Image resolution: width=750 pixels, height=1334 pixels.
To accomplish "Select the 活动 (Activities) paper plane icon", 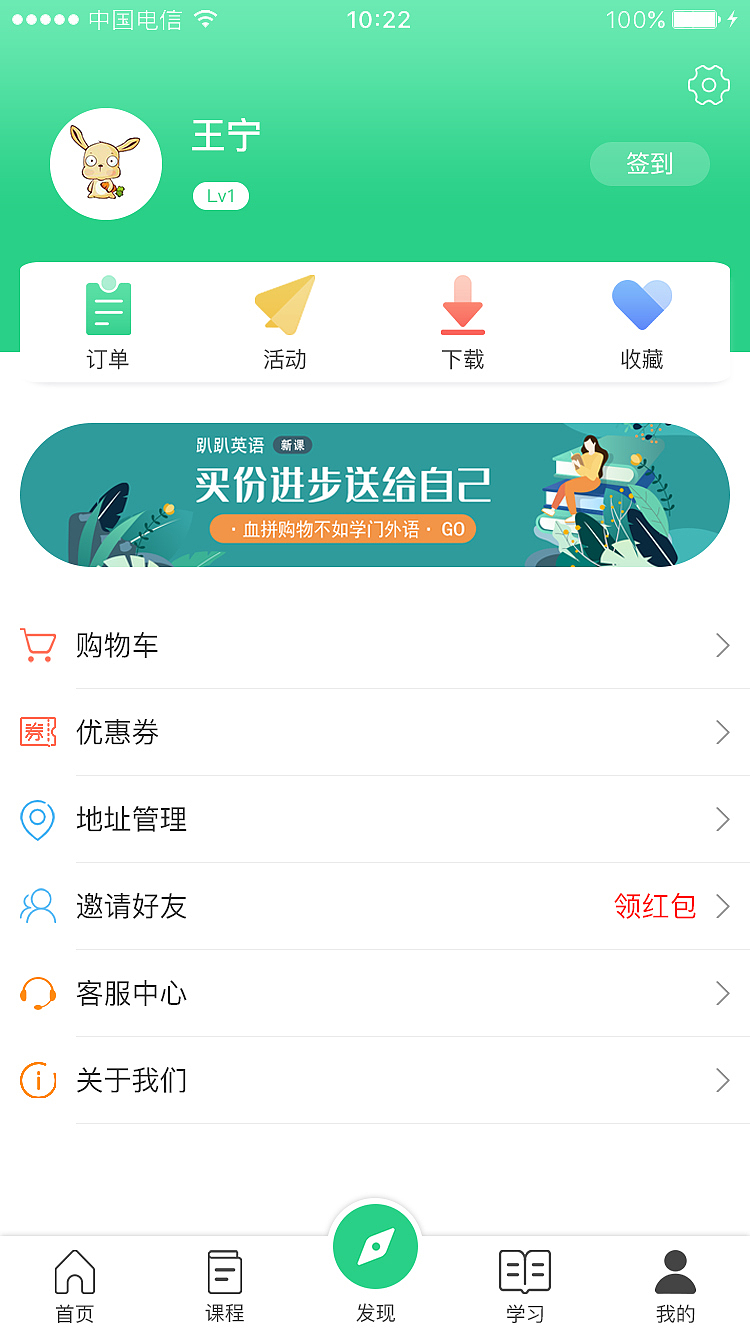I will tap(286, 307).
